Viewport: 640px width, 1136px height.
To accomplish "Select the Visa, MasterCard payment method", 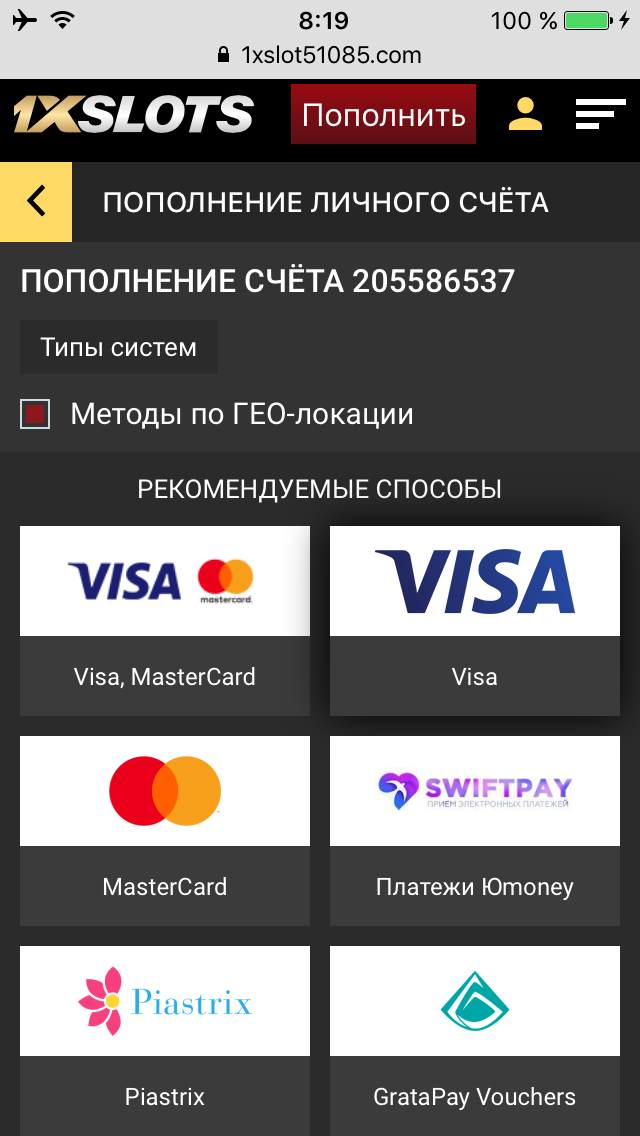I will tap(165, 620).
